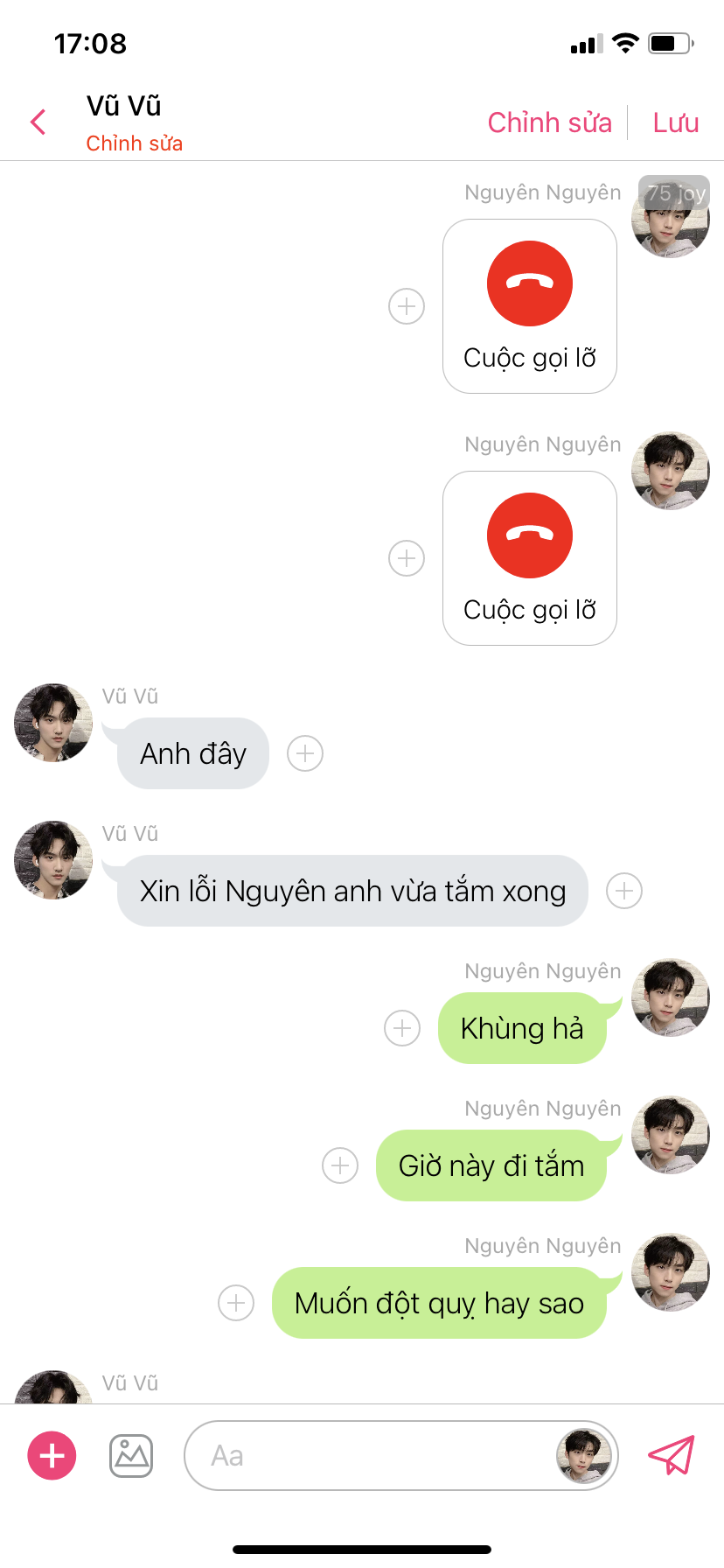Save the chat with Lưu

pyautogui.click(x=675, y=122)
